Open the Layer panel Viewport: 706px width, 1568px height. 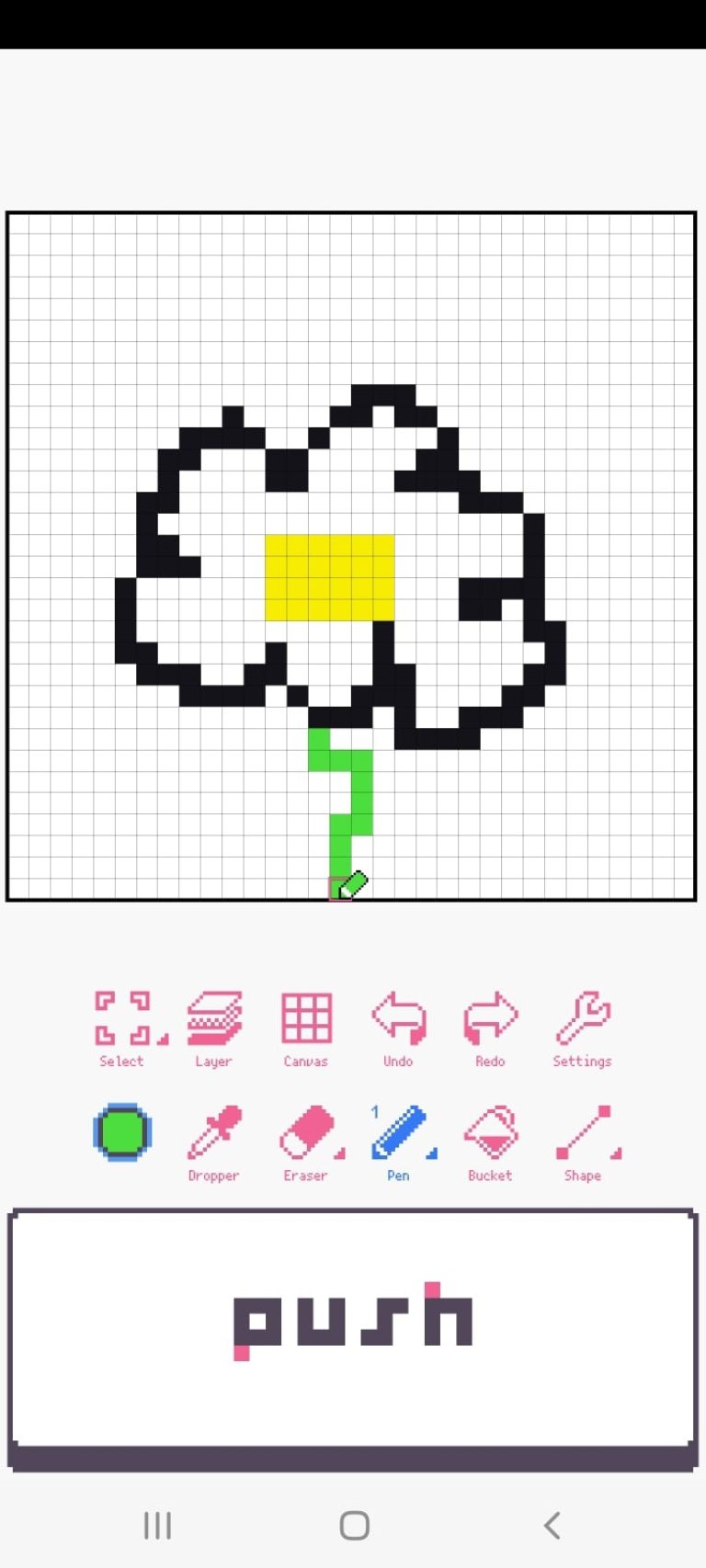tap(212, 1020)
